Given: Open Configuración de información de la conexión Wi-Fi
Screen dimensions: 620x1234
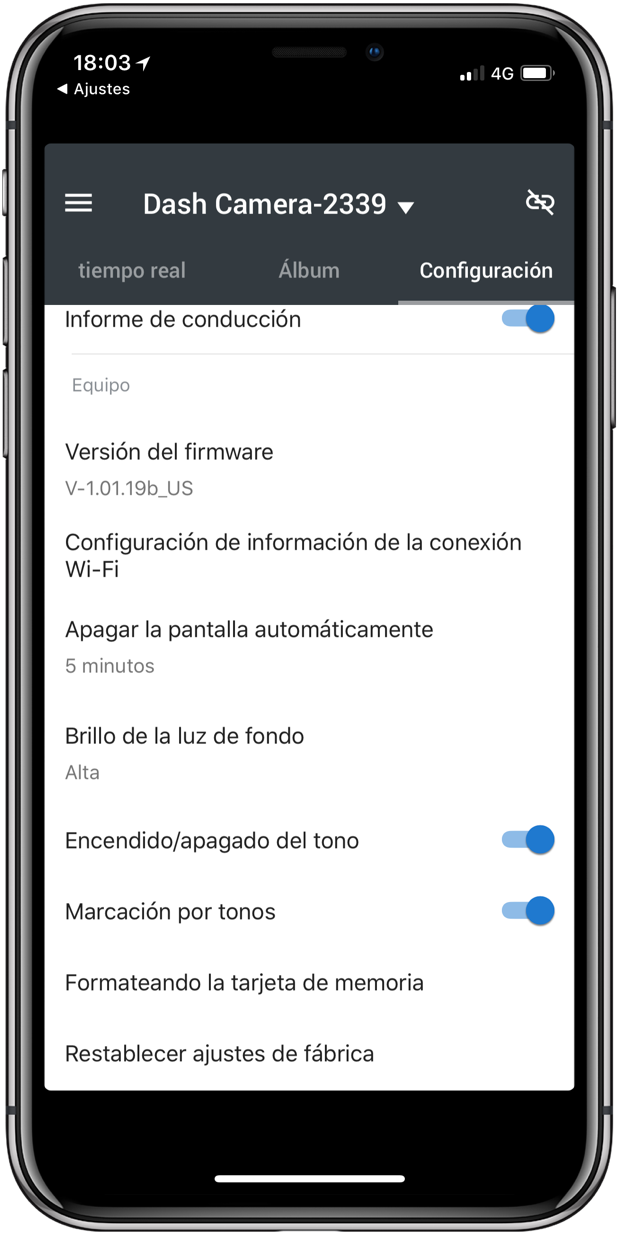Looking at the screenshot, I should (x=310, y=556).
